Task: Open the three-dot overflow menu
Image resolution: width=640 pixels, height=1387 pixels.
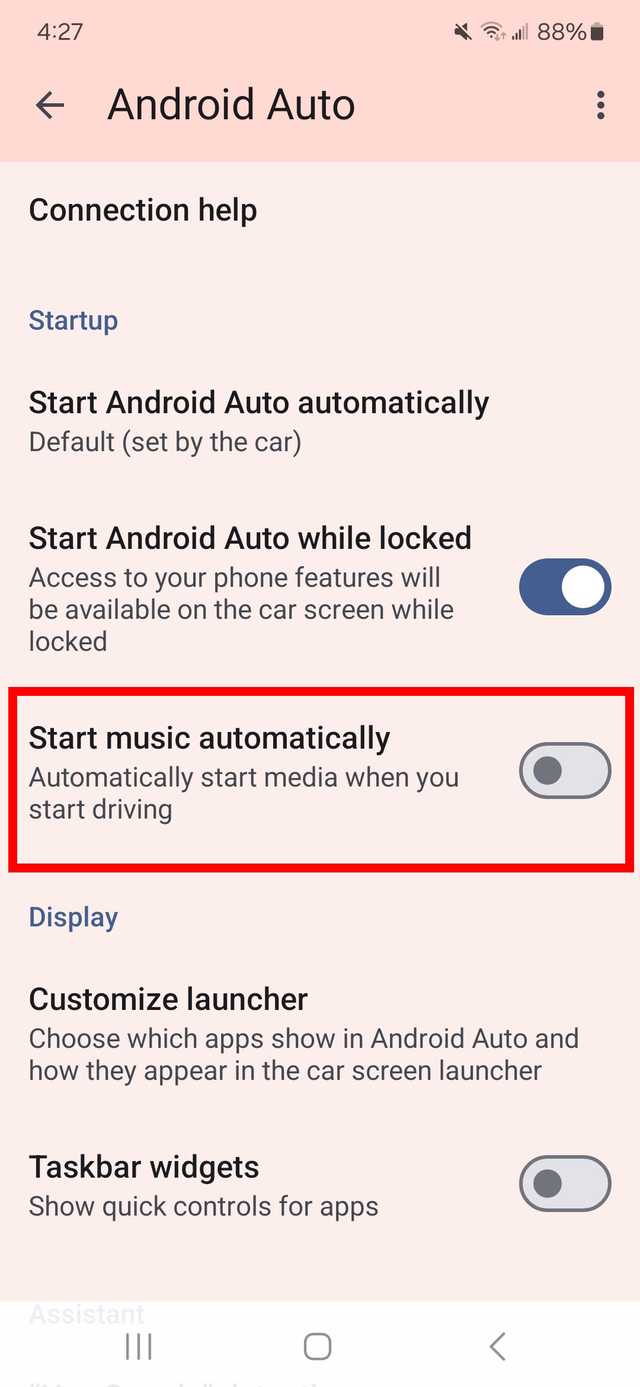Action: click(x=600, y=105)
